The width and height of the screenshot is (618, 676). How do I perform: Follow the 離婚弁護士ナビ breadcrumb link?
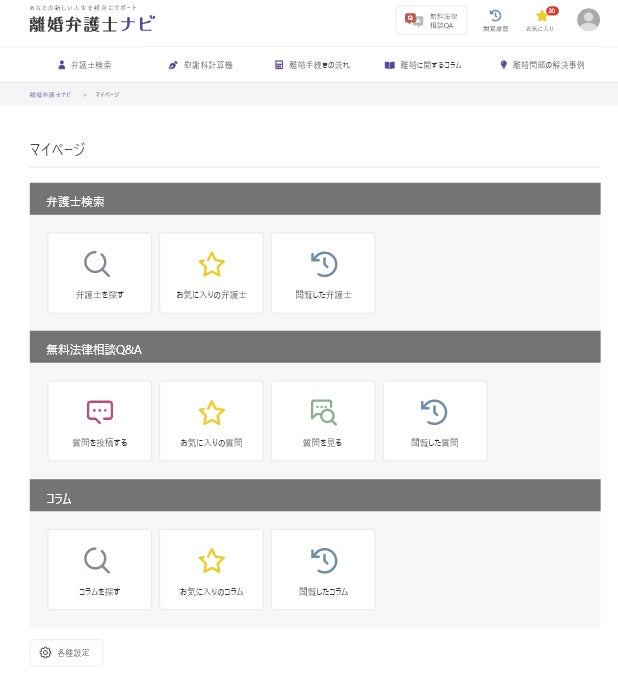[x=50, y=94]
